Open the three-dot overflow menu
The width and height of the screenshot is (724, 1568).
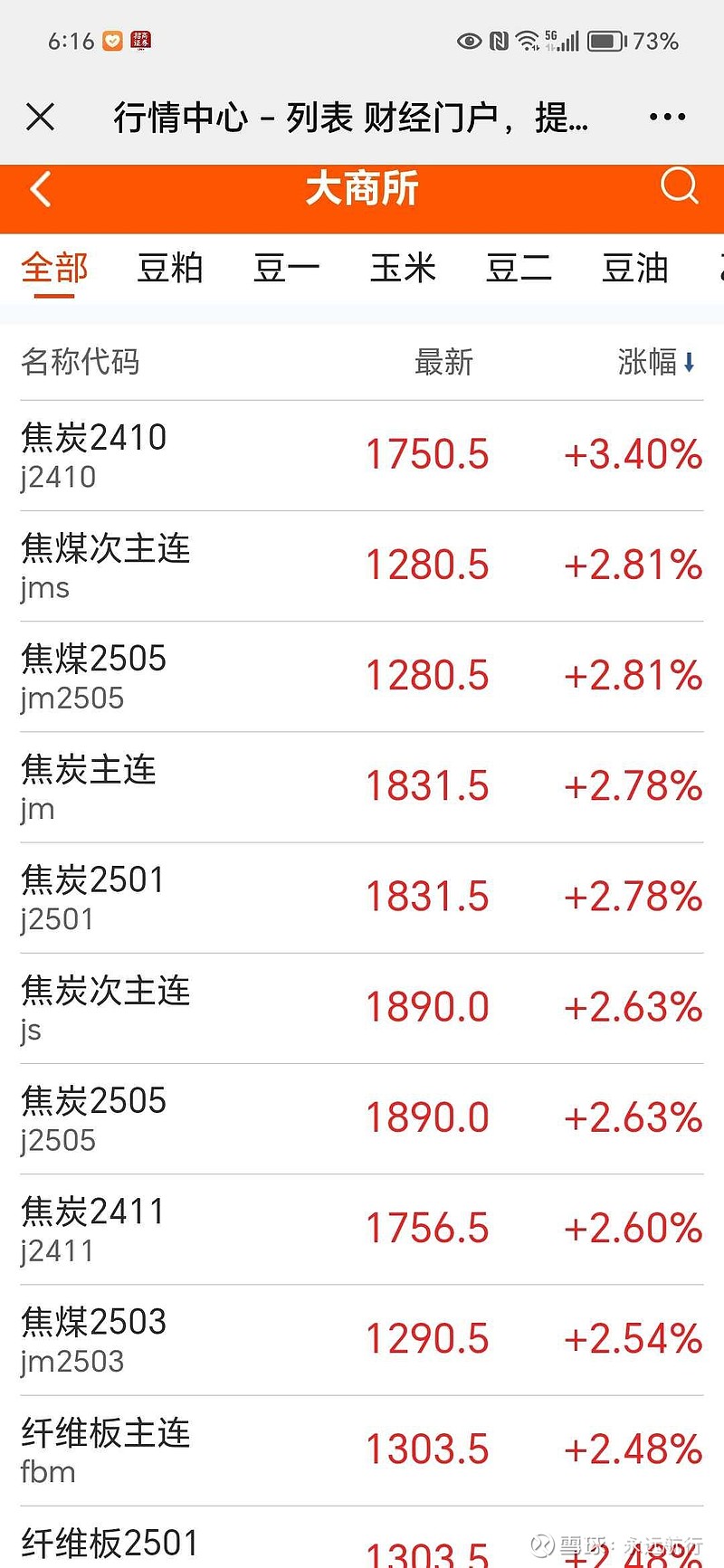pos(667,117)
